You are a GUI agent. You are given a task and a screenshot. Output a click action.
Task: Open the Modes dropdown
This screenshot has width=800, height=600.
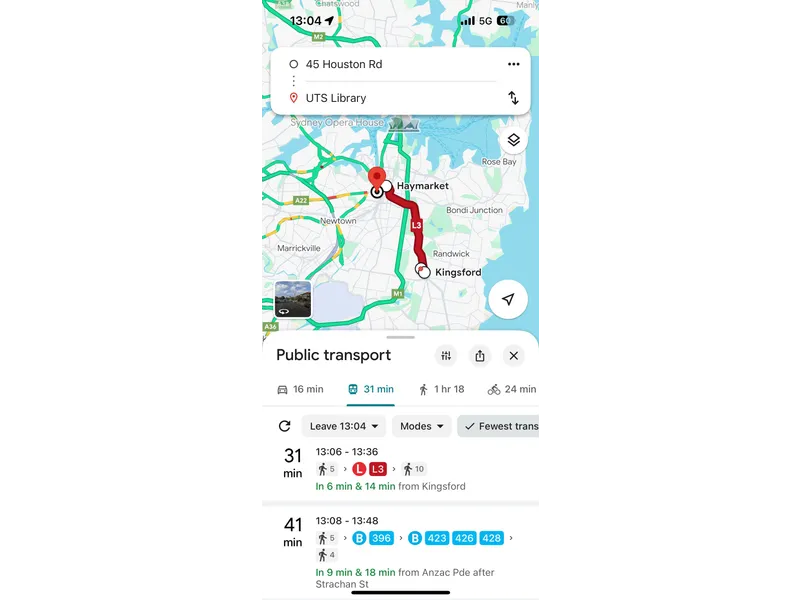421,426
